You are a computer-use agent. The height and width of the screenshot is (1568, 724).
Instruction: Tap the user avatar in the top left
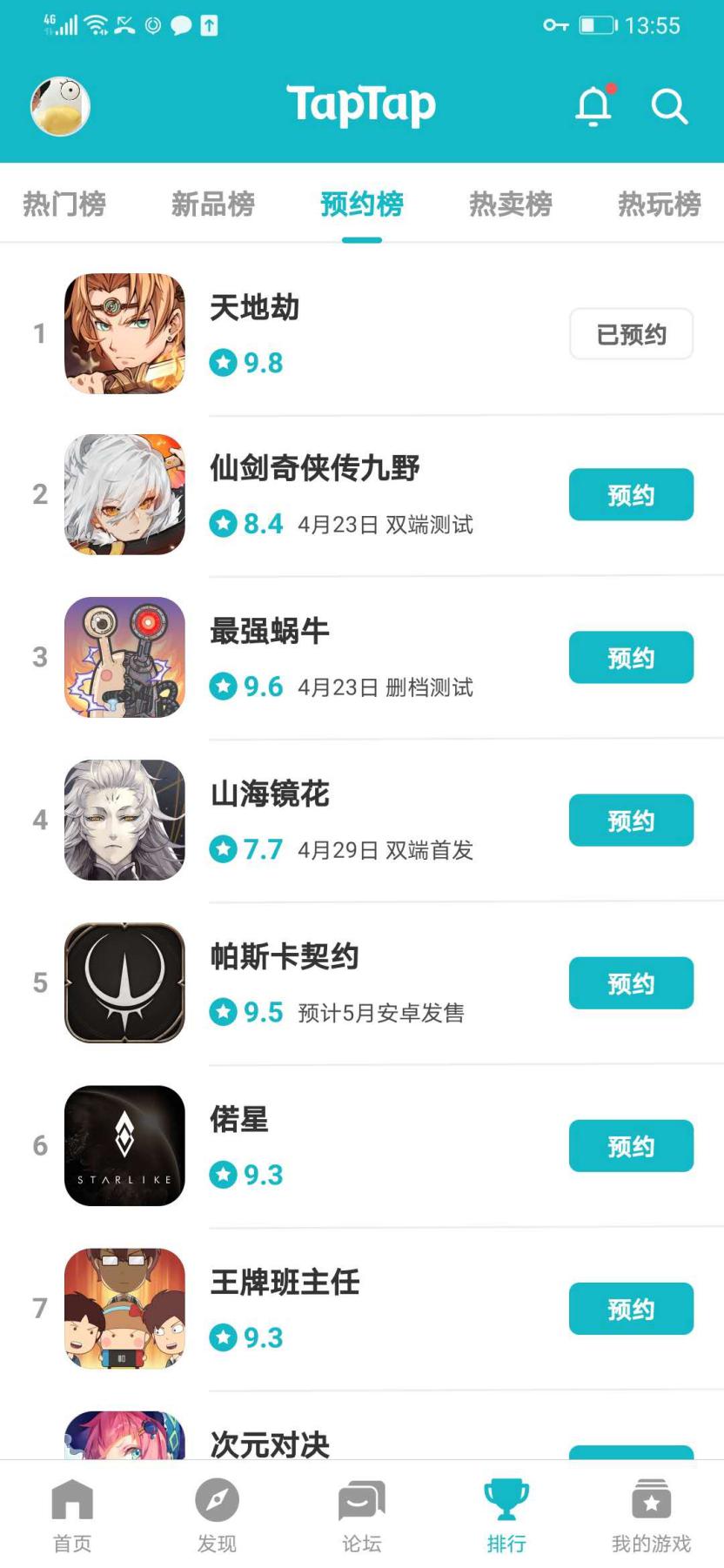pyautogui.click(x=58, y=104)
